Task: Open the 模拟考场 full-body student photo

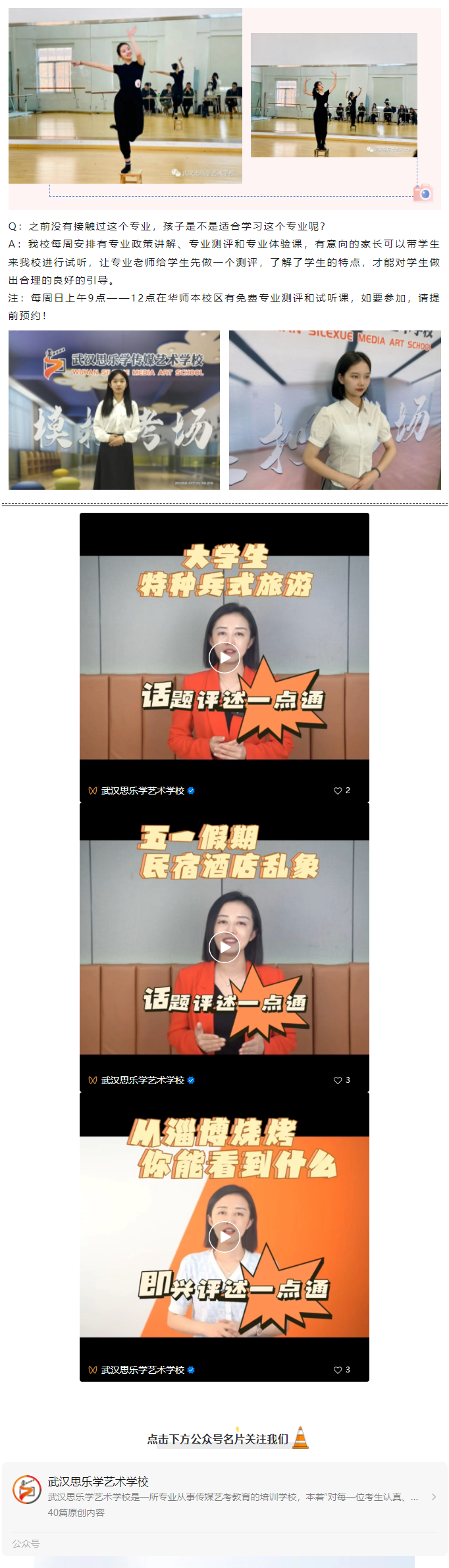Action: pos(114,410)
